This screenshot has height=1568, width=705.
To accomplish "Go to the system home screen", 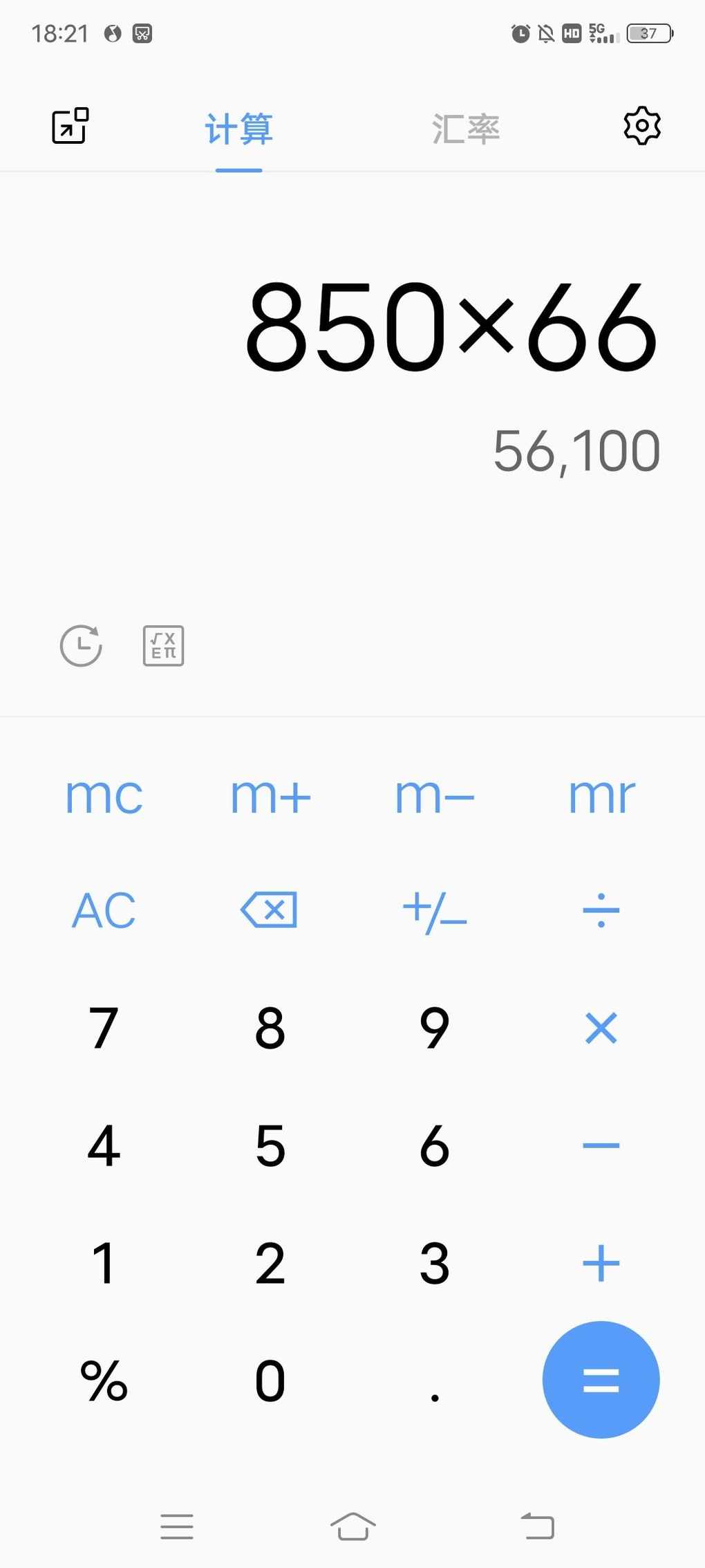I will tap(353, 1526).
